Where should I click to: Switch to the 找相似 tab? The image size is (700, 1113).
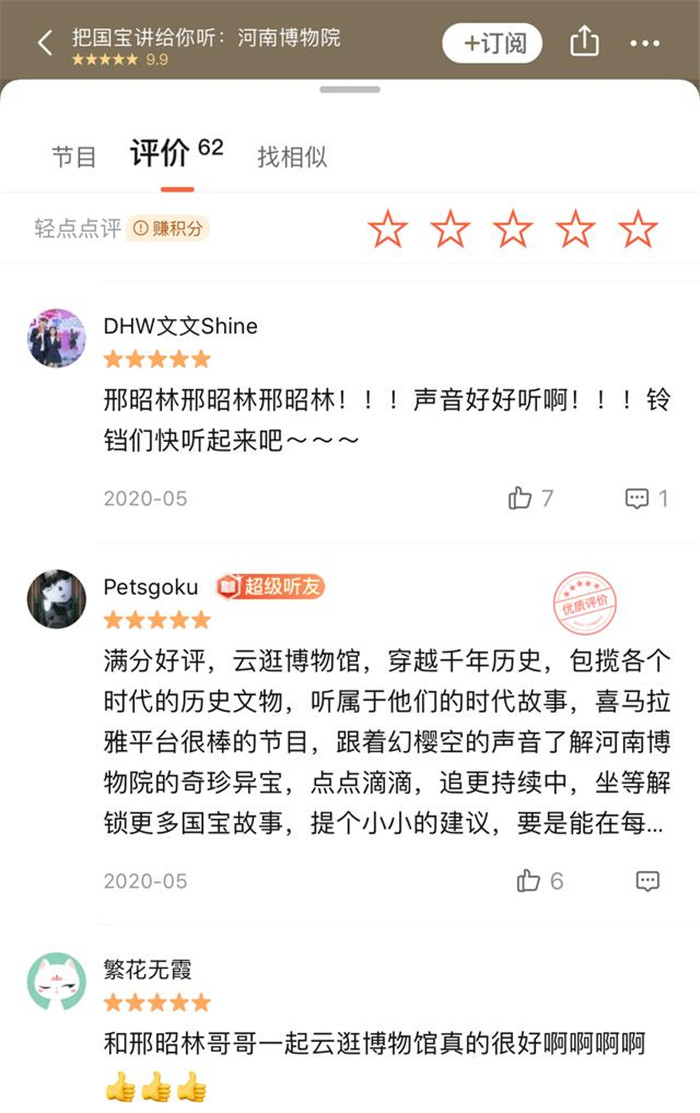coord(292,157)
